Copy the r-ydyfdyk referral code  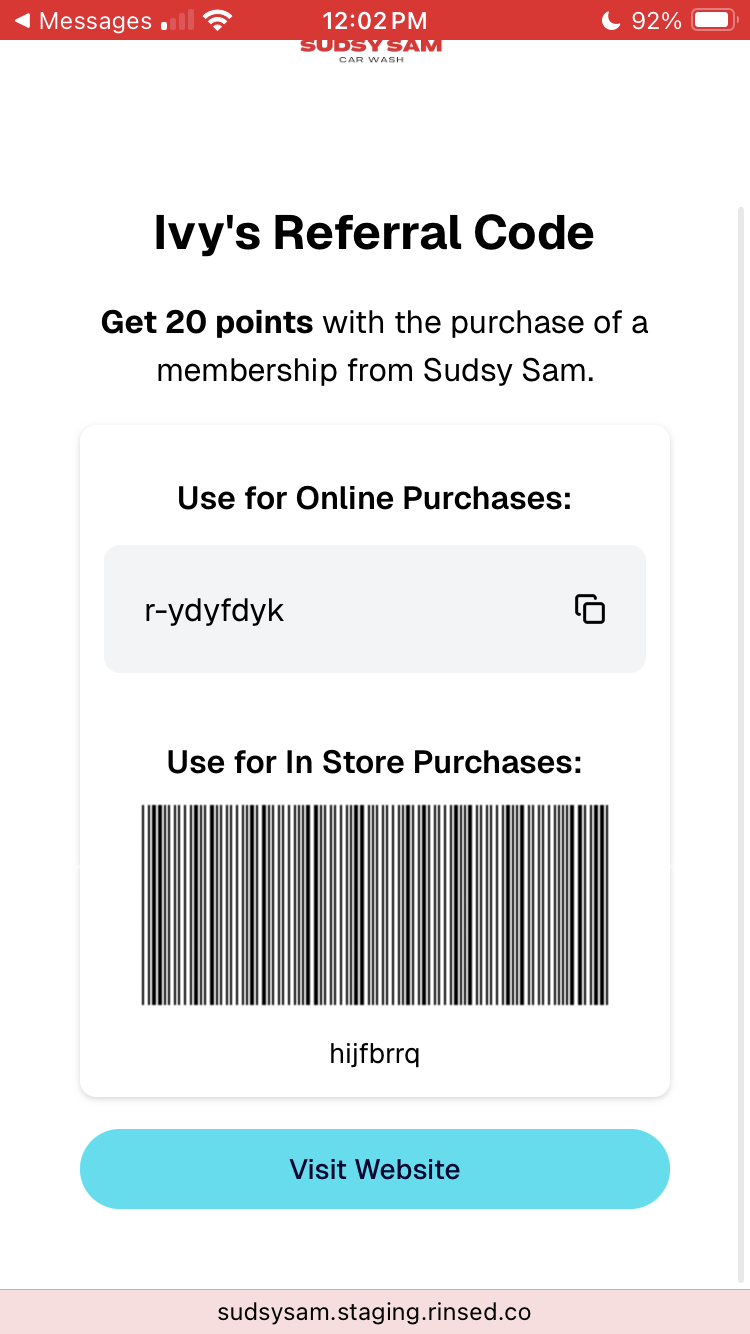tap(590, 609)
